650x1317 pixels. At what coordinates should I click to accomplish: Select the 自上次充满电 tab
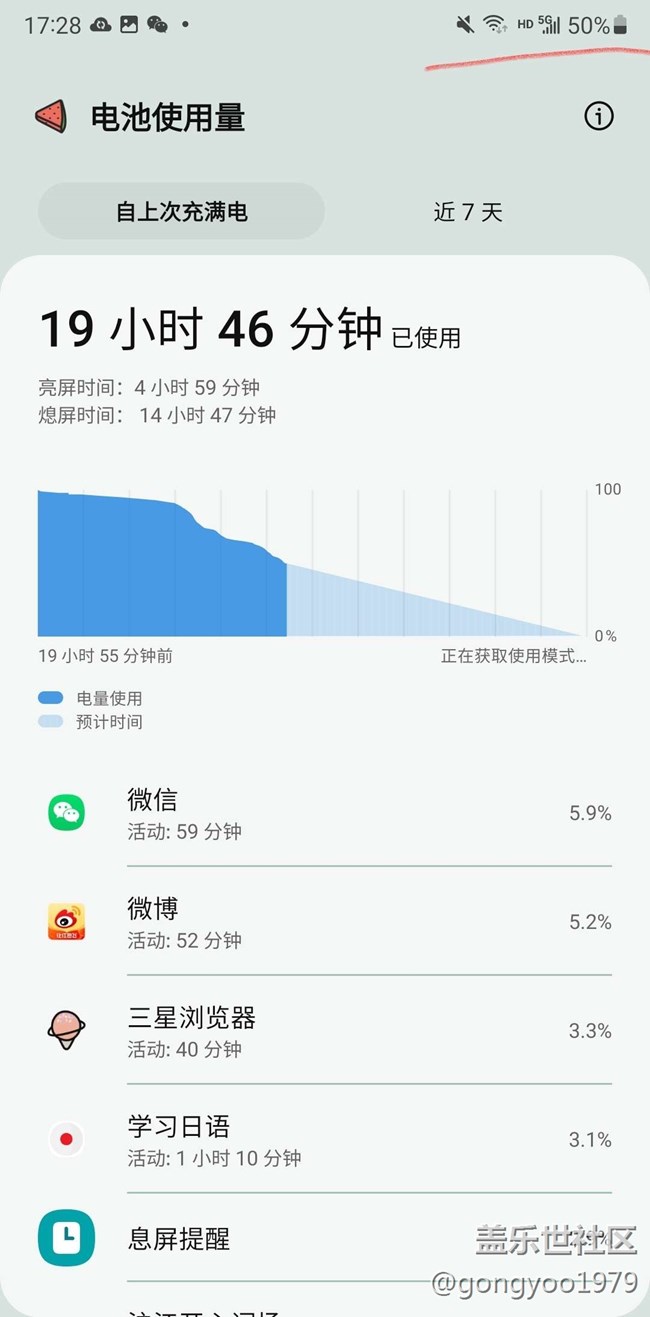pos(181,212)
